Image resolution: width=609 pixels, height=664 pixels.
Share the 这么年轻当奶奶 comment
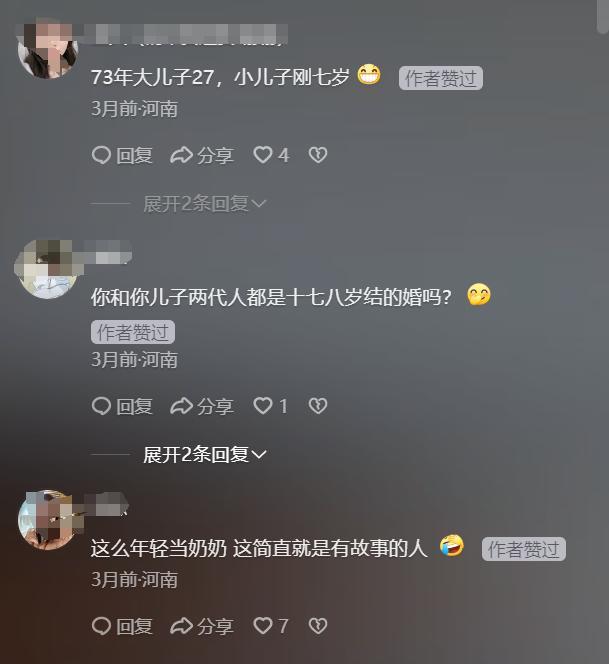point(201,626)
